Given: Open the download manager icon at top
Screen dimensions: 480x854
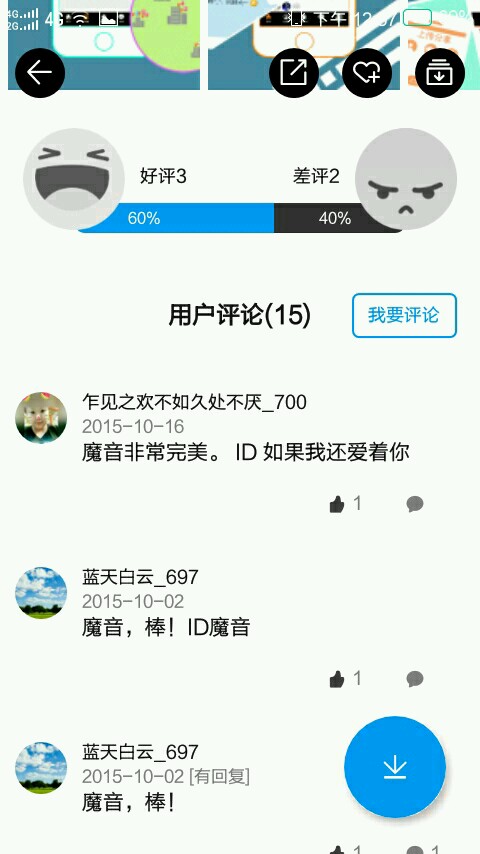Looking at the screenshot, I should pos(440,73).
